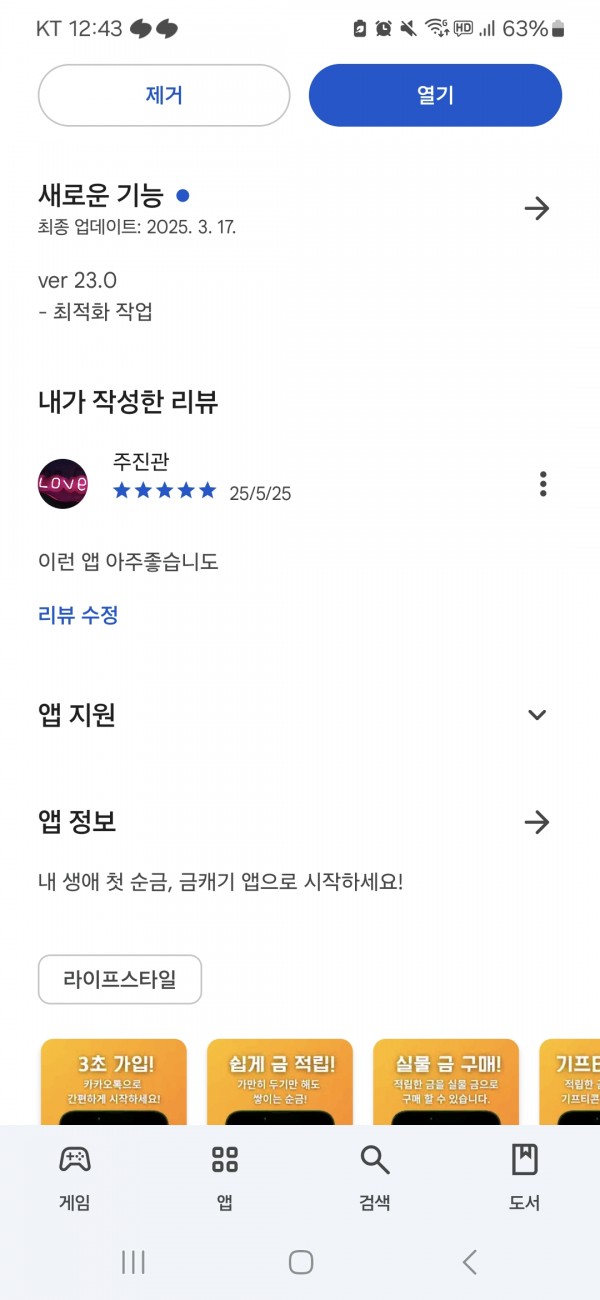
Task: Tap the 리뷰 수정 link
Action: (78, 615)
